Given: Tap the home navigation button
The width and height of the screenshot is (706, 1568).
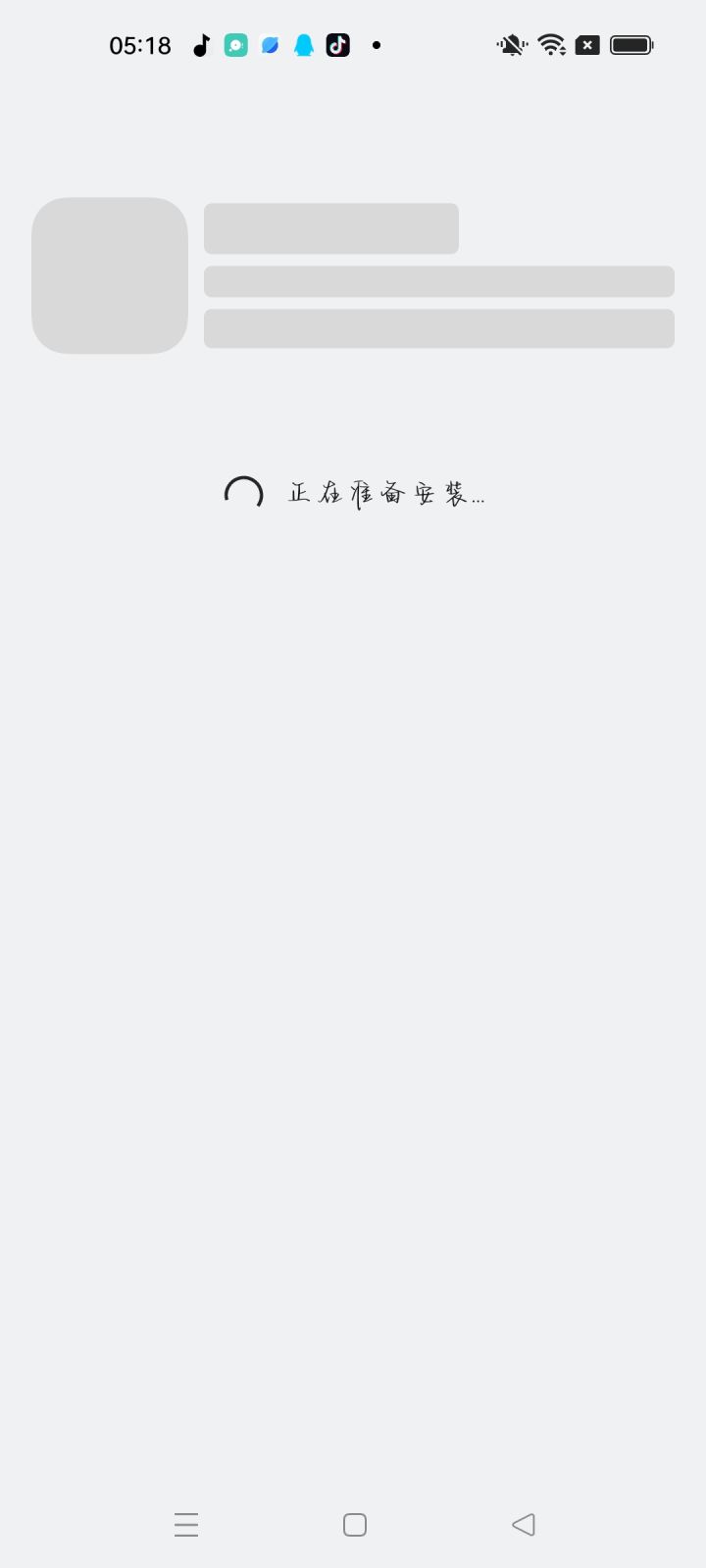Looking at the screenshot, I should coord(353,1524).
